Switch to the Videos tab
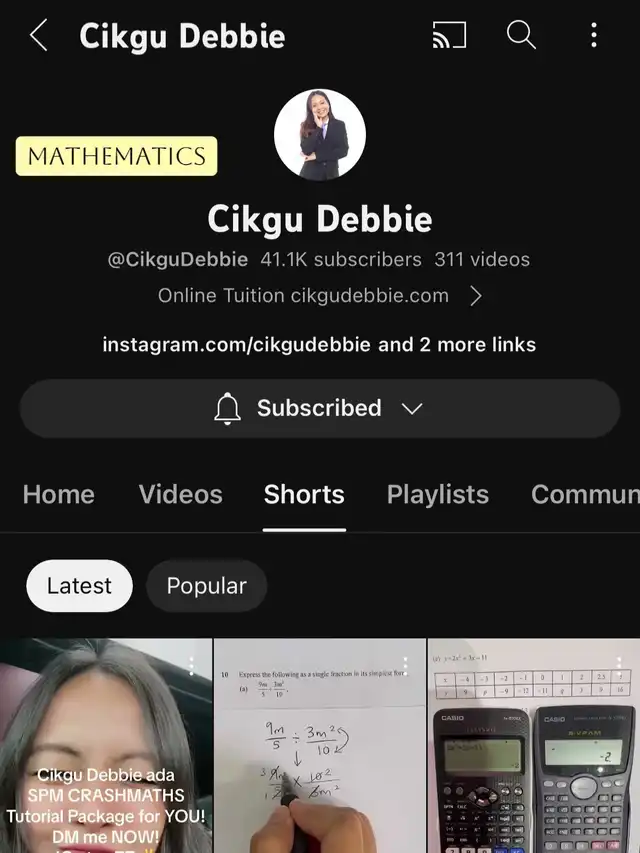640x853 pixels. point(181,494)
